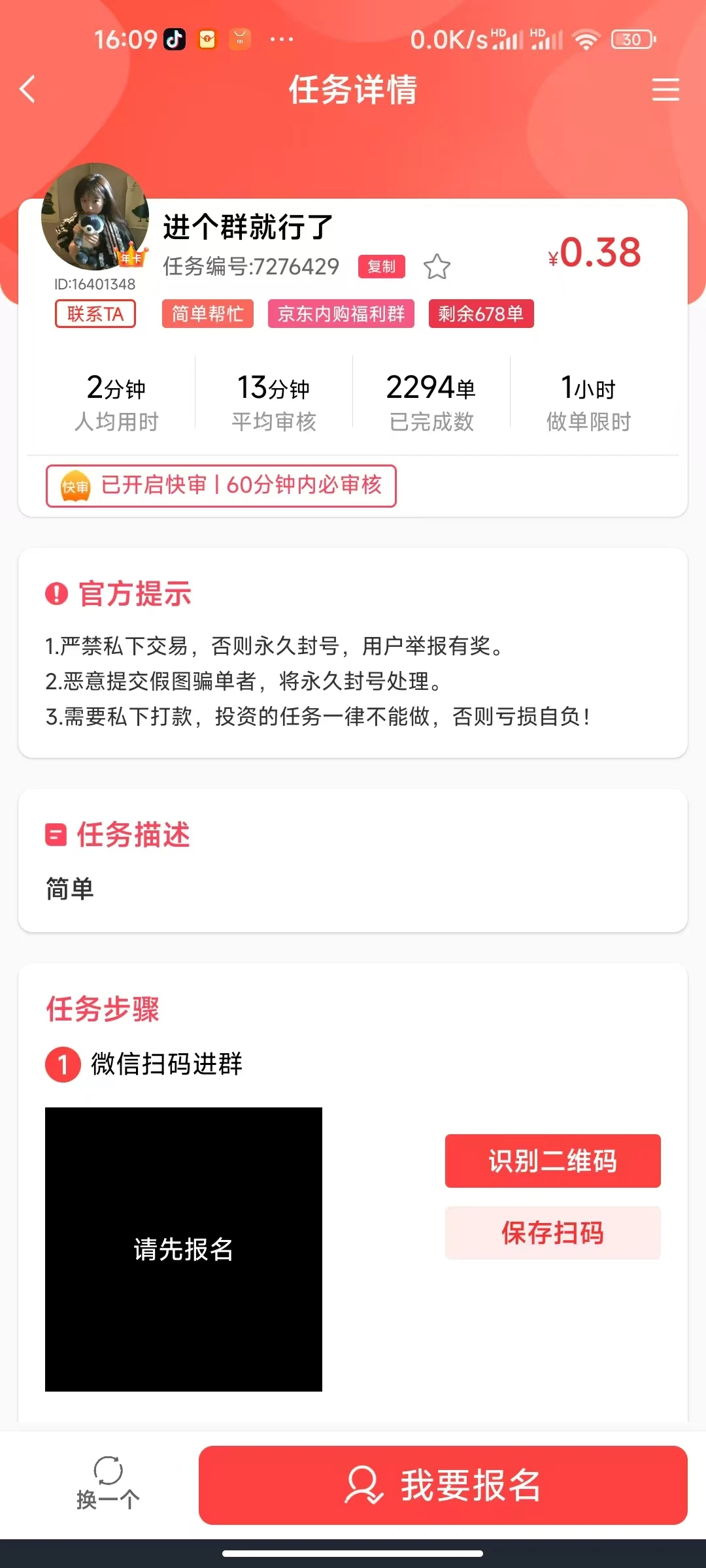The height and width of the screenshot is (1568, 706).
Task: Open the hamburger menu at top right
Action: 665,90
